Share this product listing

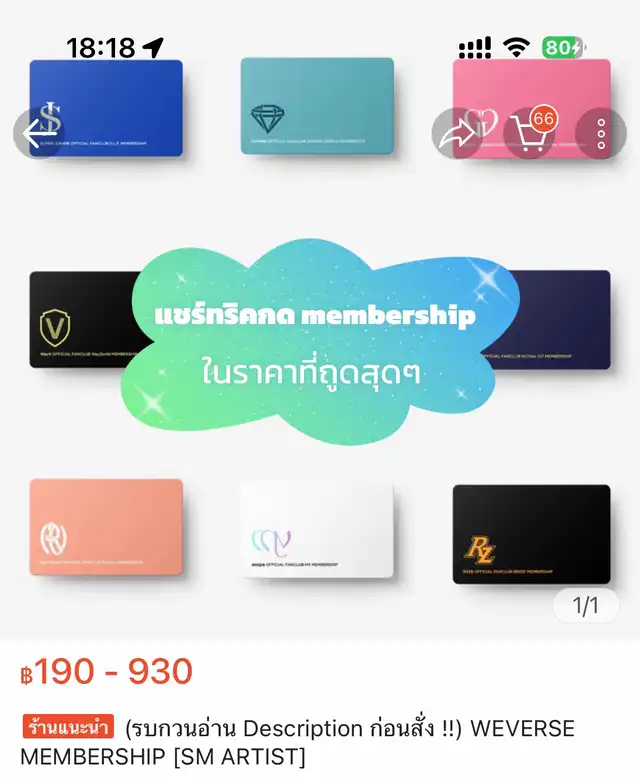coord(458,134)
